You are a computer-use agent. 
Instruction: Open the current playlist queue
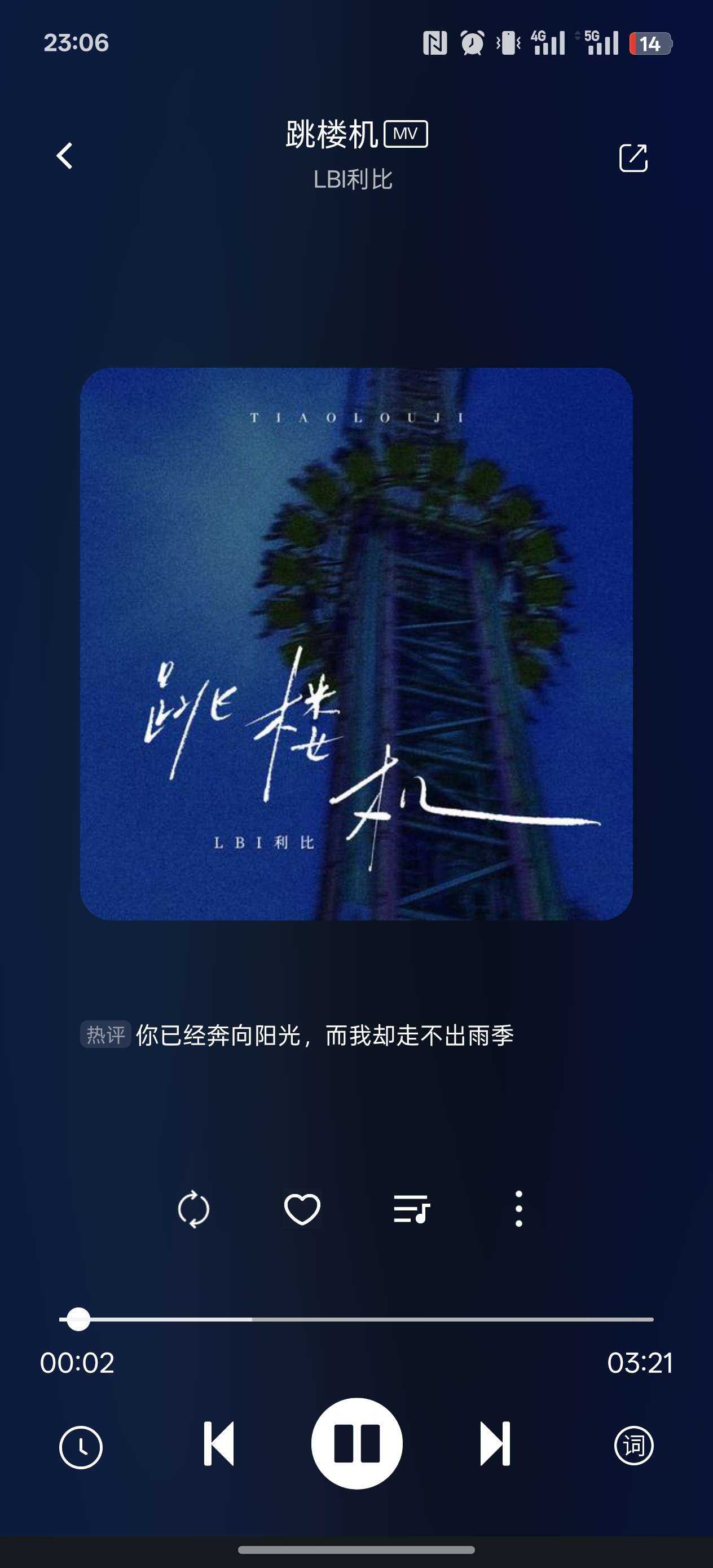tap(412, 1209)
